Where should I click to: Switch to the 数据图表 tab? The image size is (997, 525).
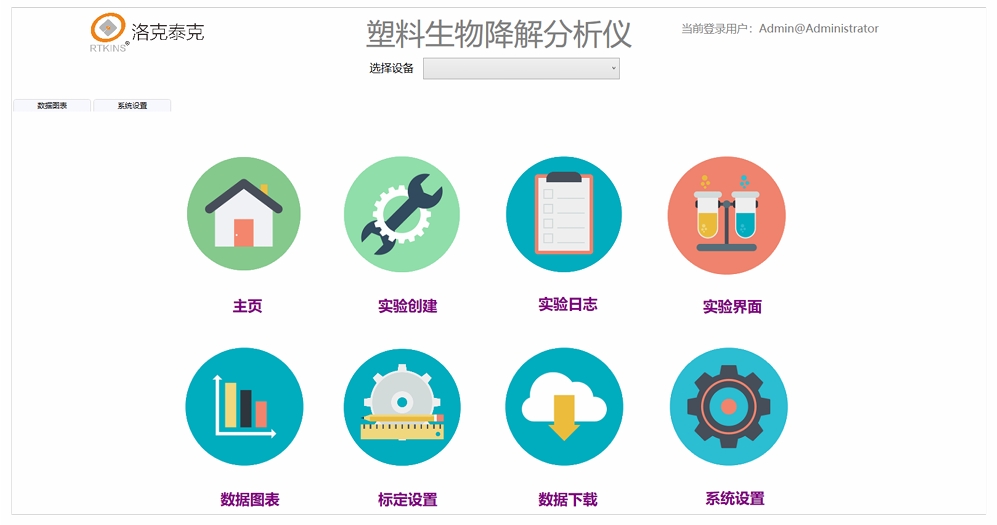coord(52,105)
